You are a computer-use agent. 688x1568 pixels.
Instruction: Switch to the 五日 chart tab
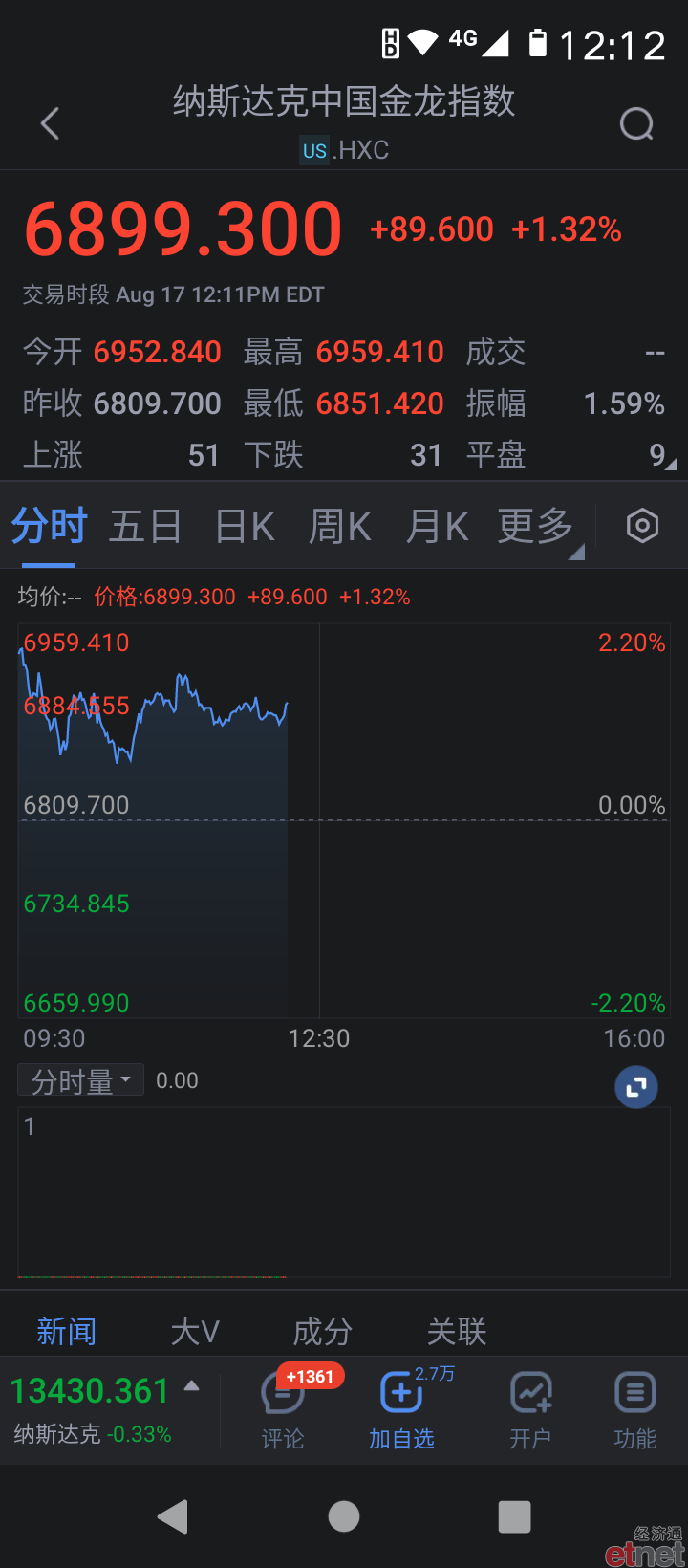(x=145, y=527)
